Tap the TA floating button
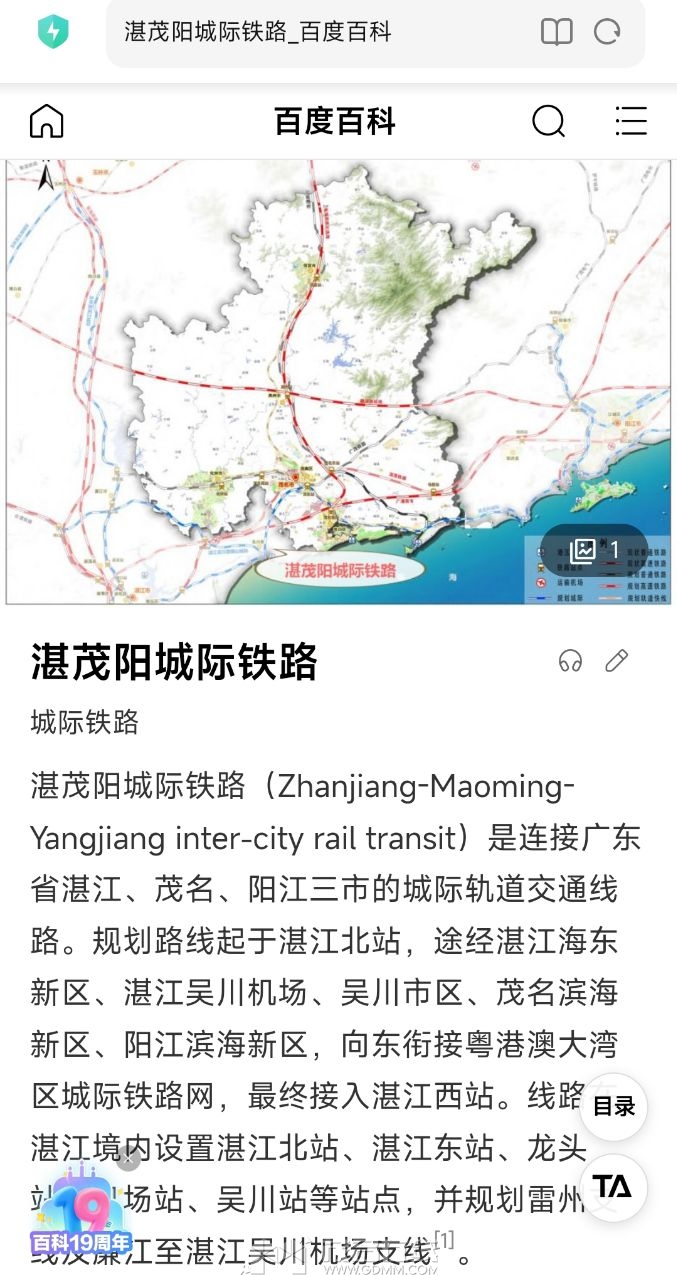This screenshot has width=677, height=1280. pyautogui.click(x=612, y=1187)
